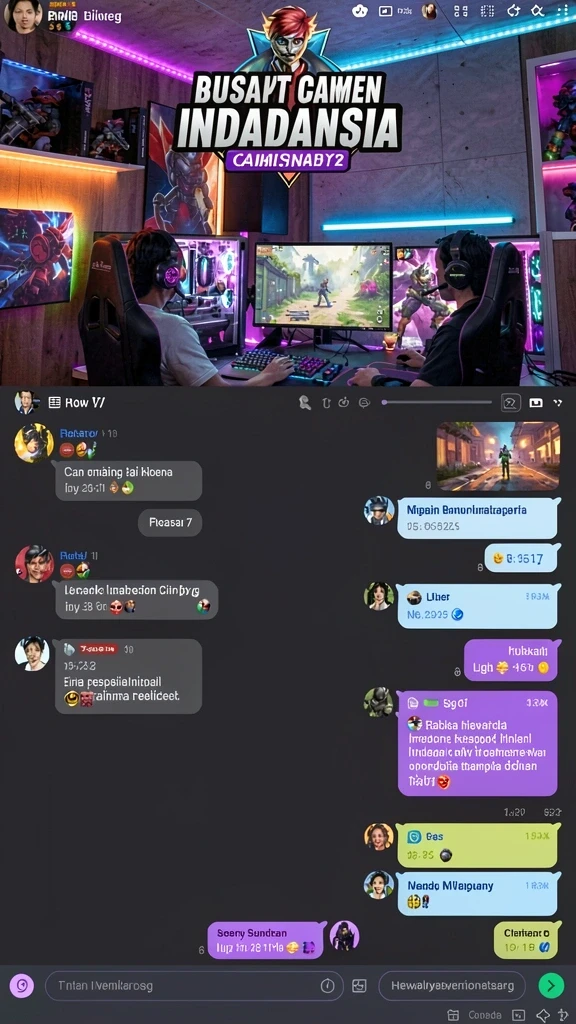
Task: Open the image gallery icon next to the message field
Action: point(360,985)
